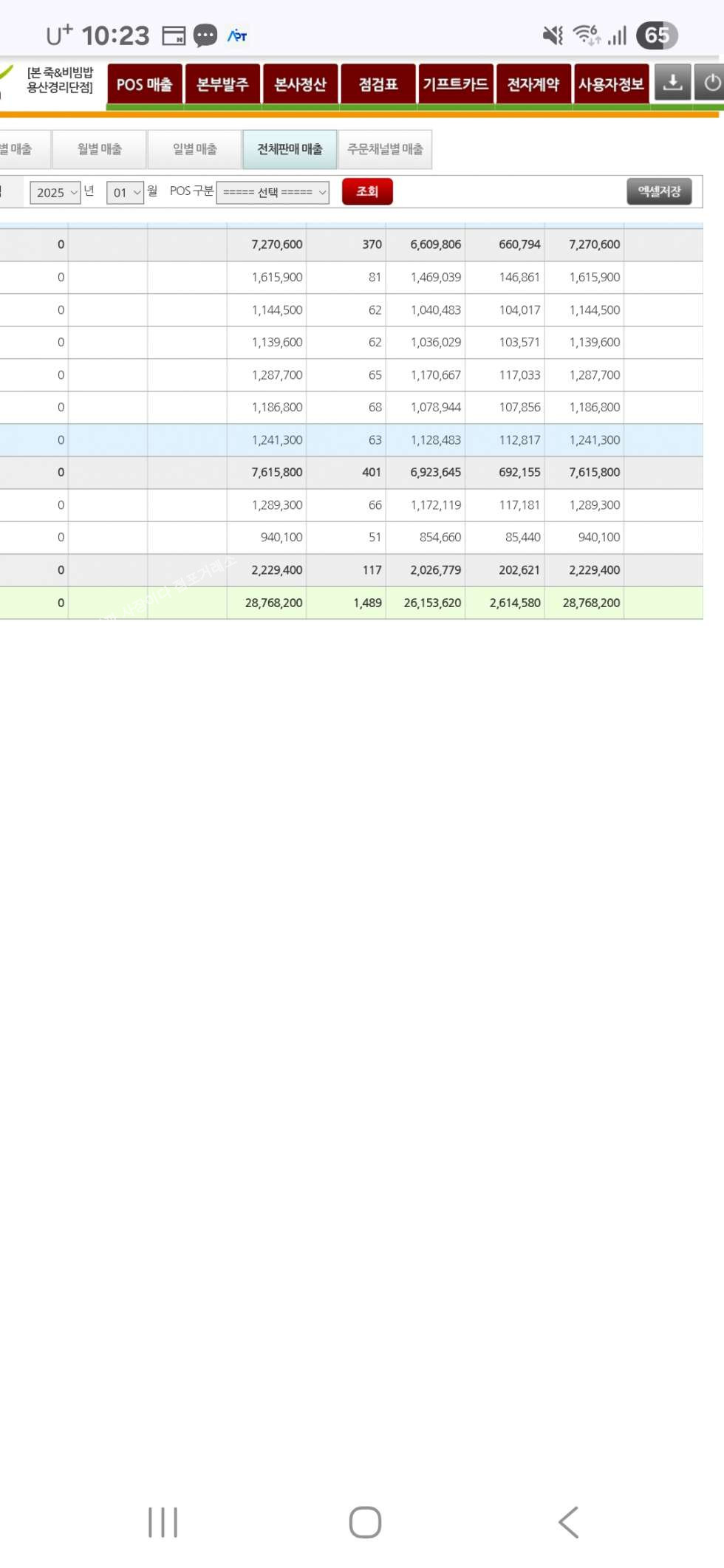Tap the red 조회 search button
724x1568 pixels.
(367, 191)
